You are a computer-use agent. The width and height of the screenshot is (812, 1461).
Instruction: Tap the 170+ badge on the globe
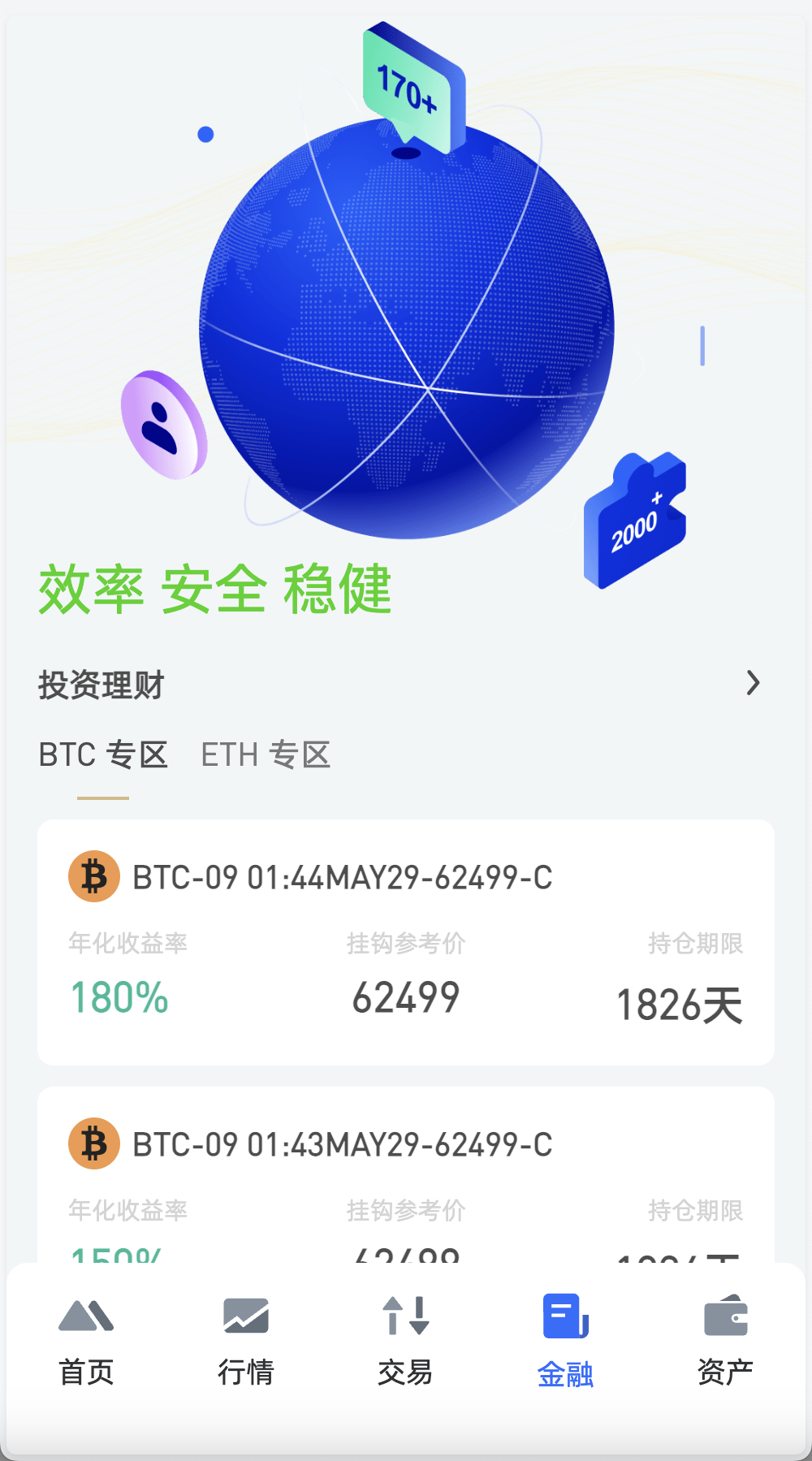click(x=410, y=85)
